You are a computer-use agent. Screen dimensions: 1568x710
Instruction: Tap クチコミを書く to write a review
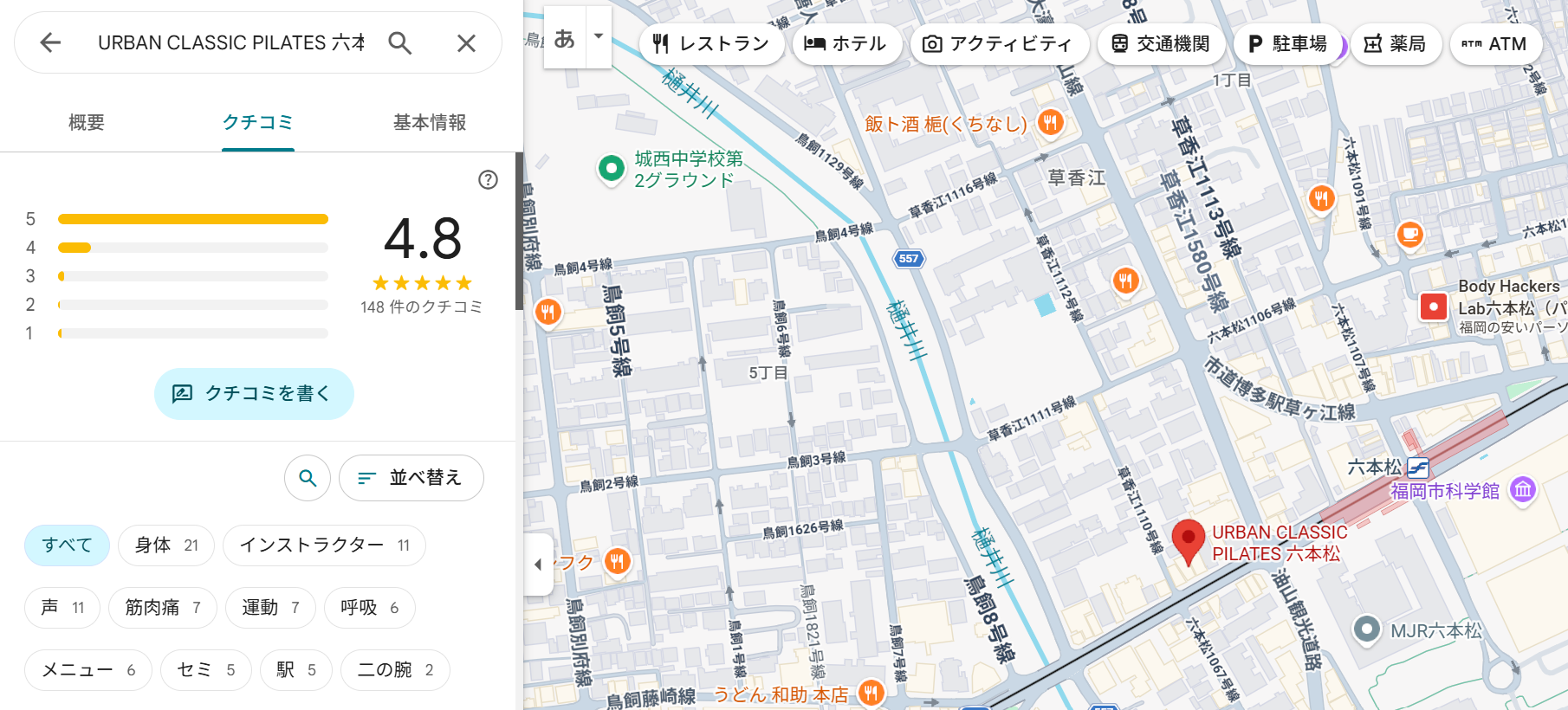[254, 394]
